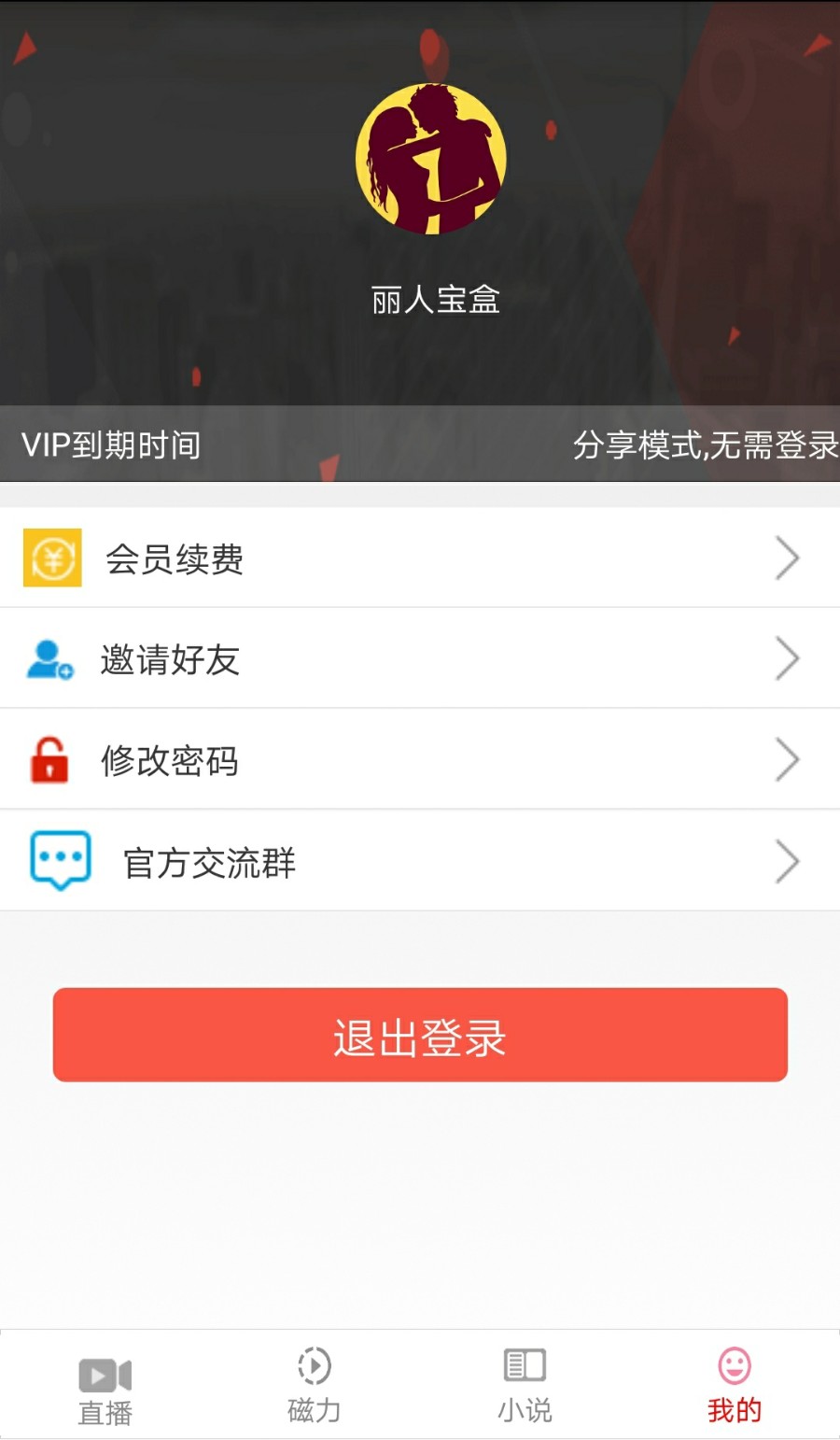Go to the 磁力 tab
840x1440 pixels.
(x=315, y=1386)
